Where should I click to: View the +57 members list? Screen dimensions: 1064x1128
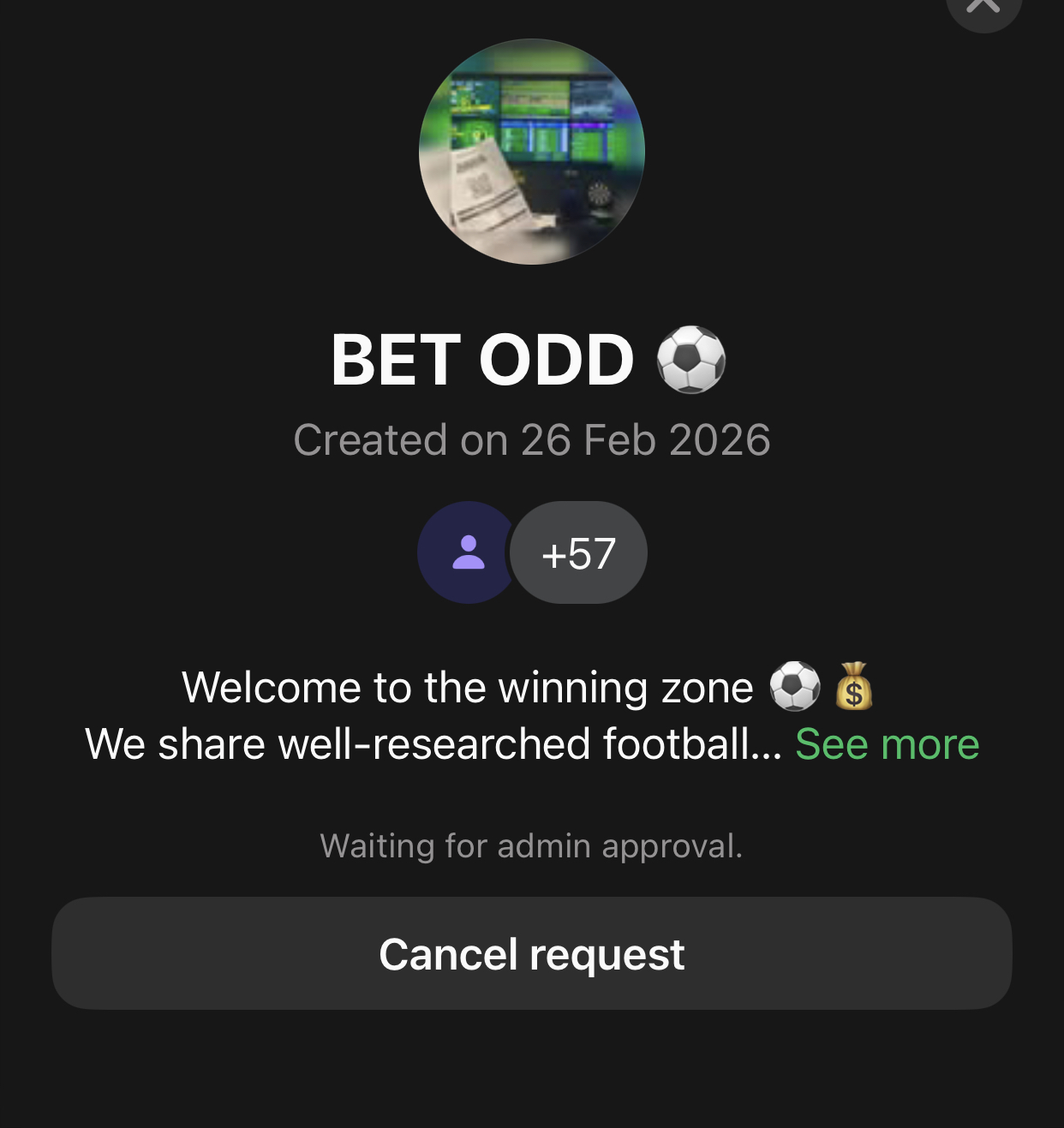[578, 553]
